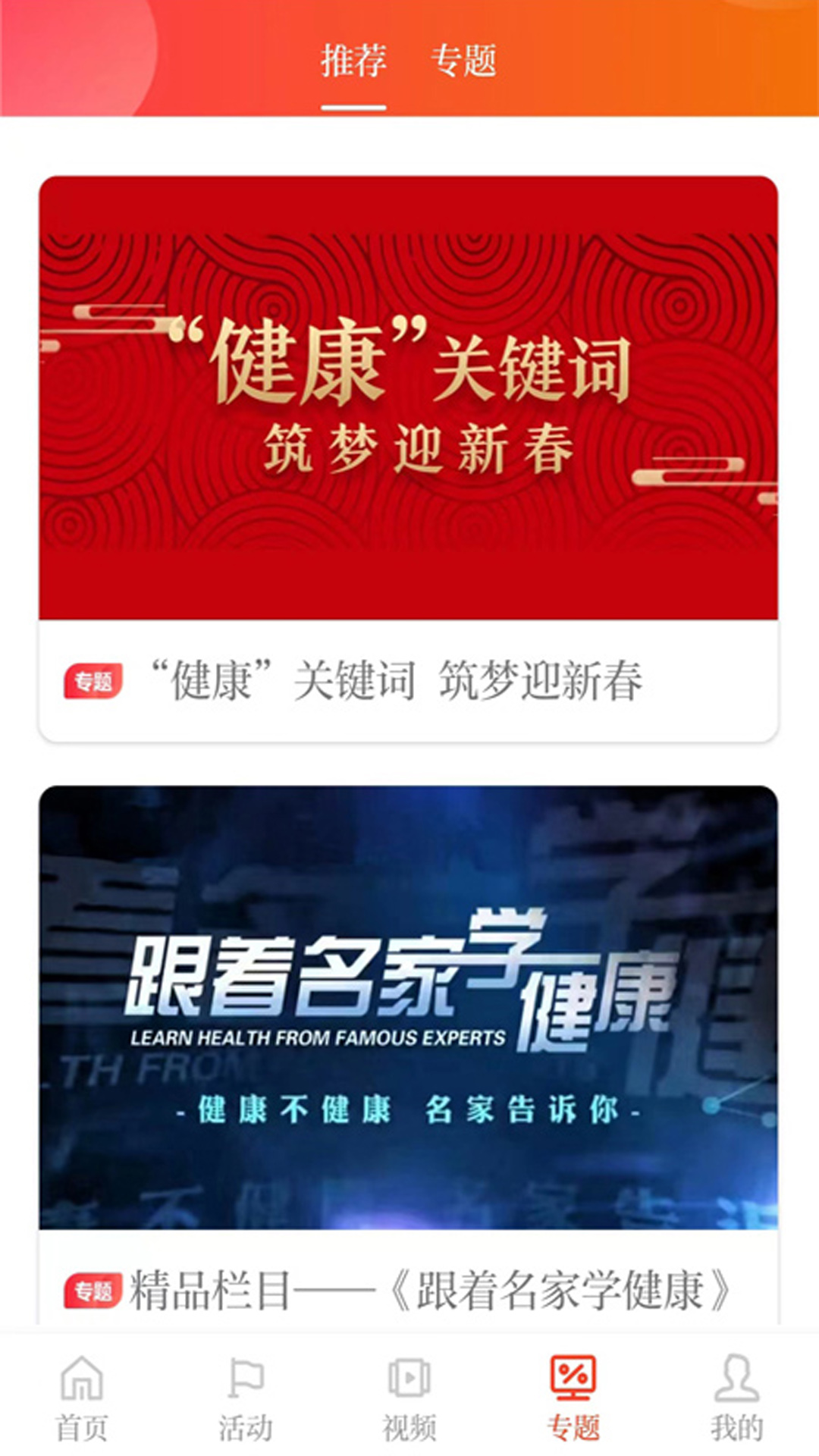This screenshot has width=819, height=1456.
Task: Switch to the 专题 top tab
Action: tap(463, 61)
